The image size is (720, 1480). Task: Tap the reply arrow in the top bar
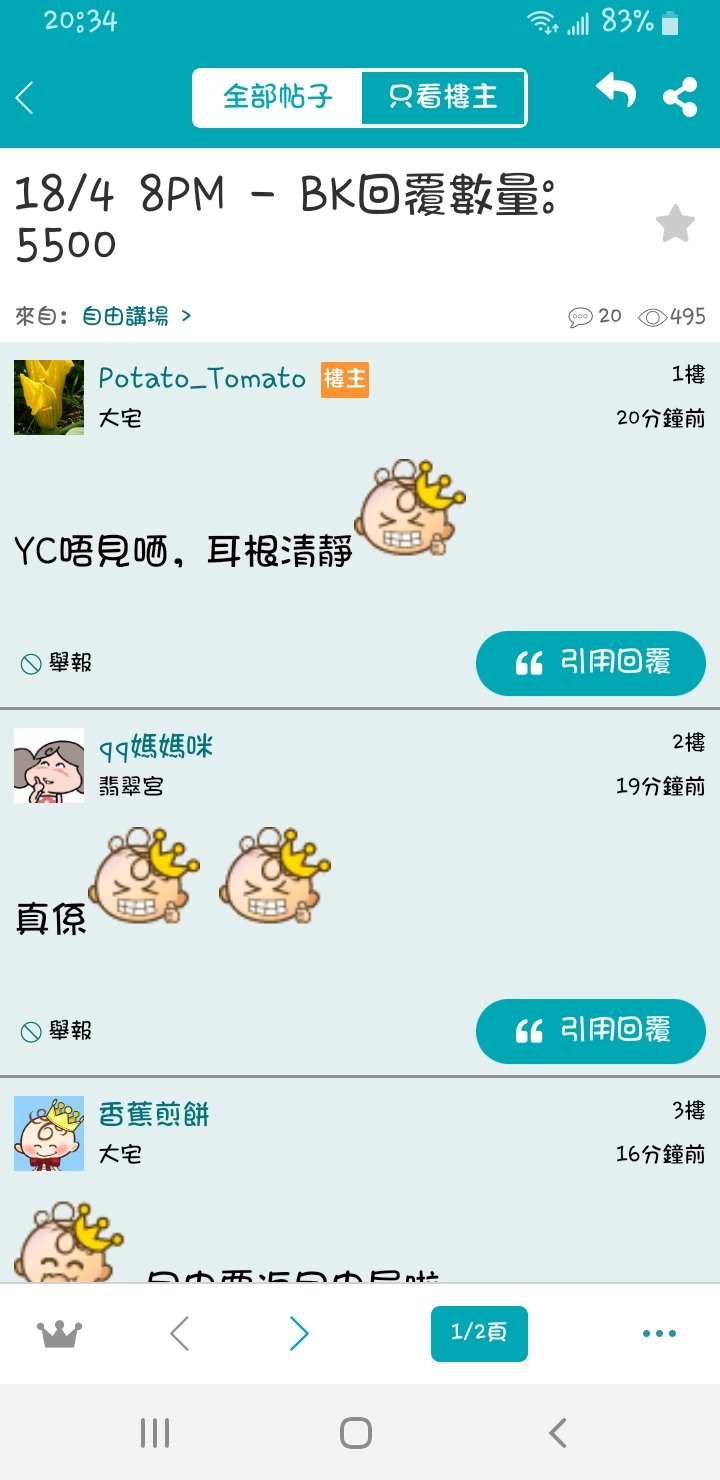coord(616,91)
